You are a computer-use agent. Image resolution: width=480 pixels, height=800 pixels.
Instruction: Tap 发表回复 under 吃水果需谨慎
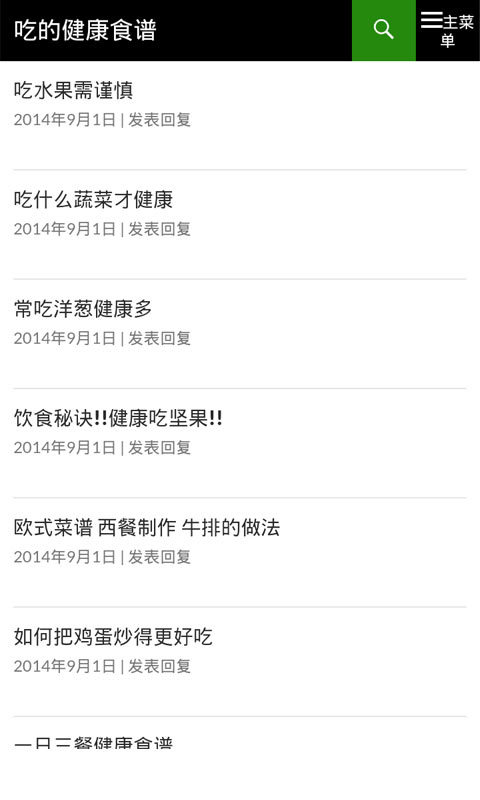(x=159, y=120)
